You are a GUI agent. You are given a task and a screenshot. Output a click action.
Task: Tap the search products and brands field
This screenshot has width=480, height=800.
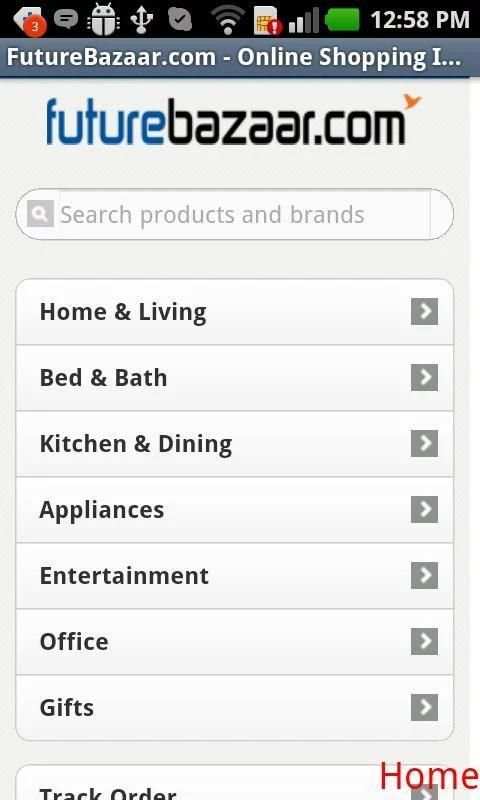point(235,214)
